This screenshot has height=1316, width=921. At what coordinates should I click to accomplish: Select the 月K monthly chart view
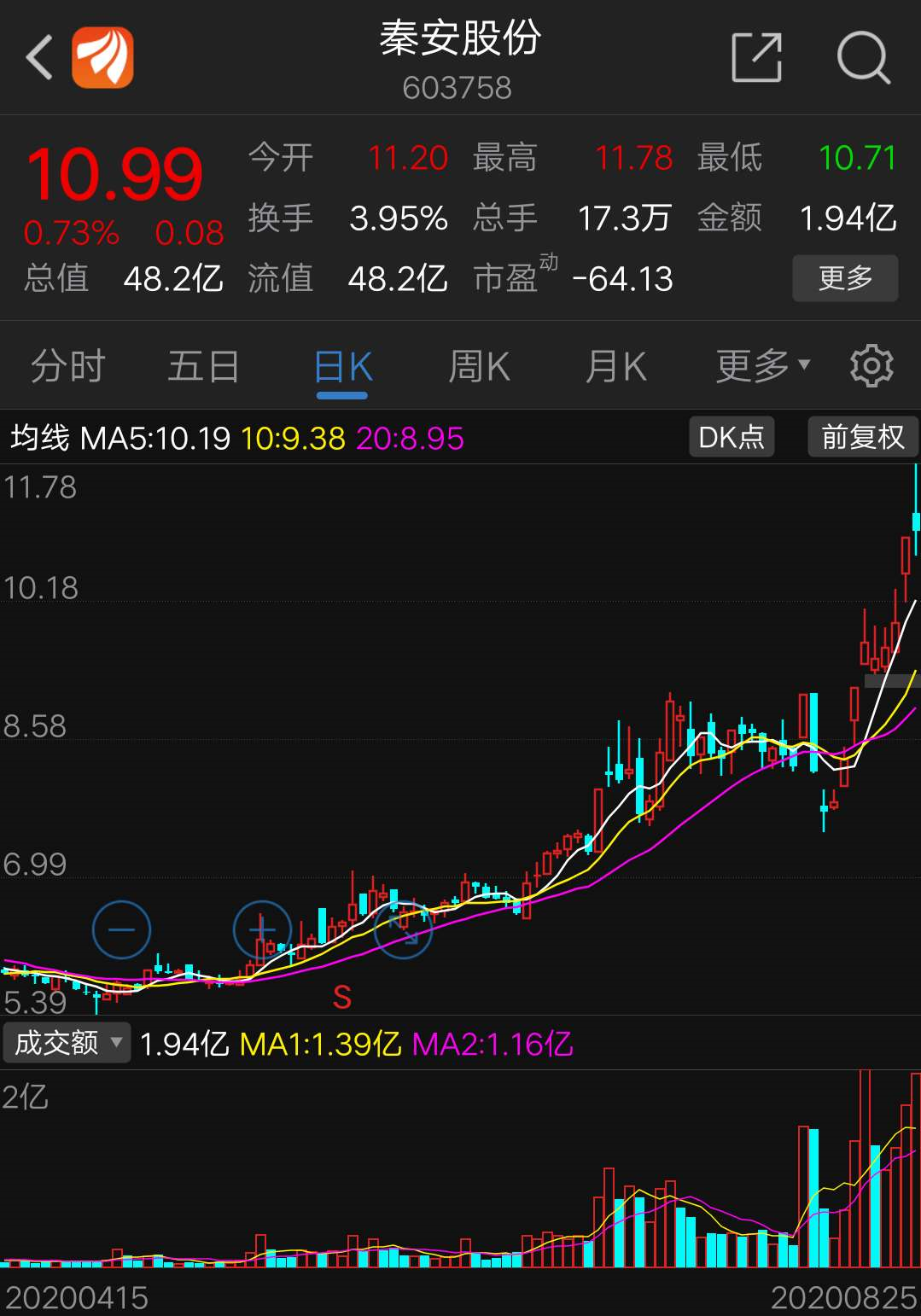coord(615,365)
